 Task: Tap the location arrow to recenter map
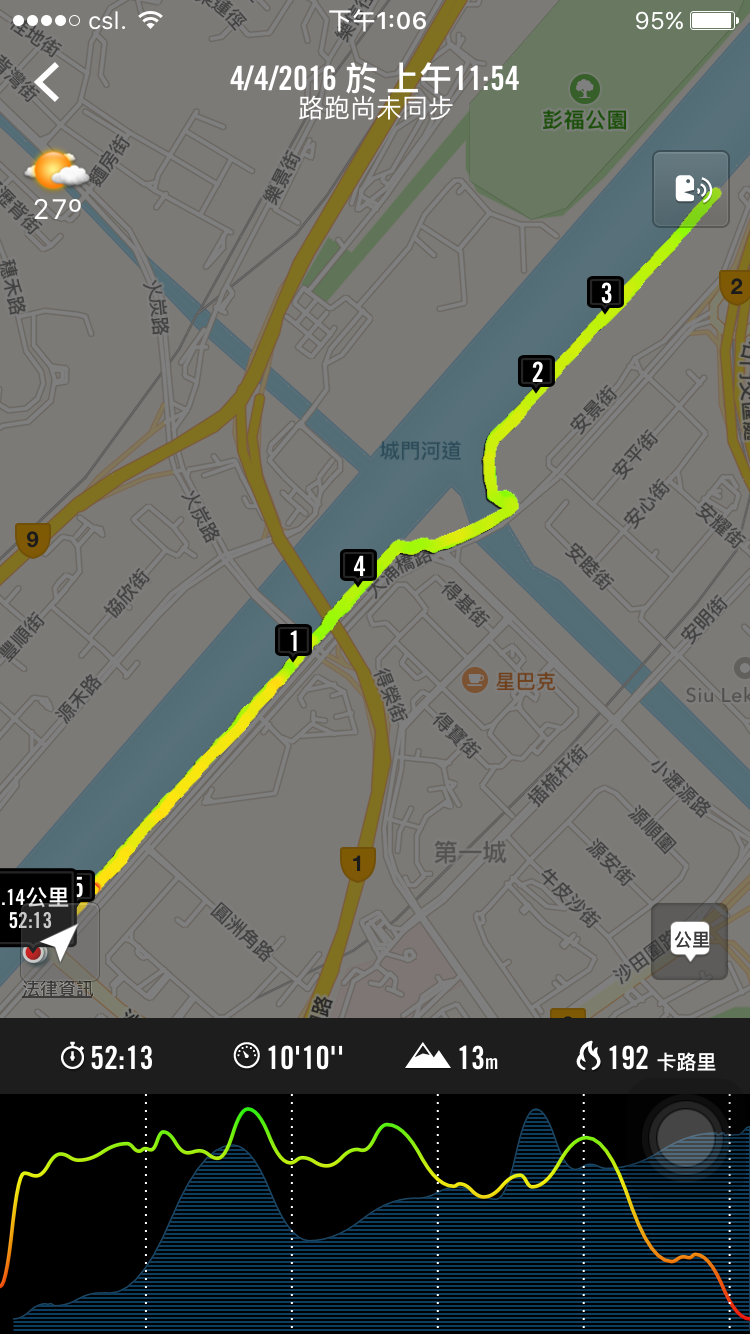point(61,942)
